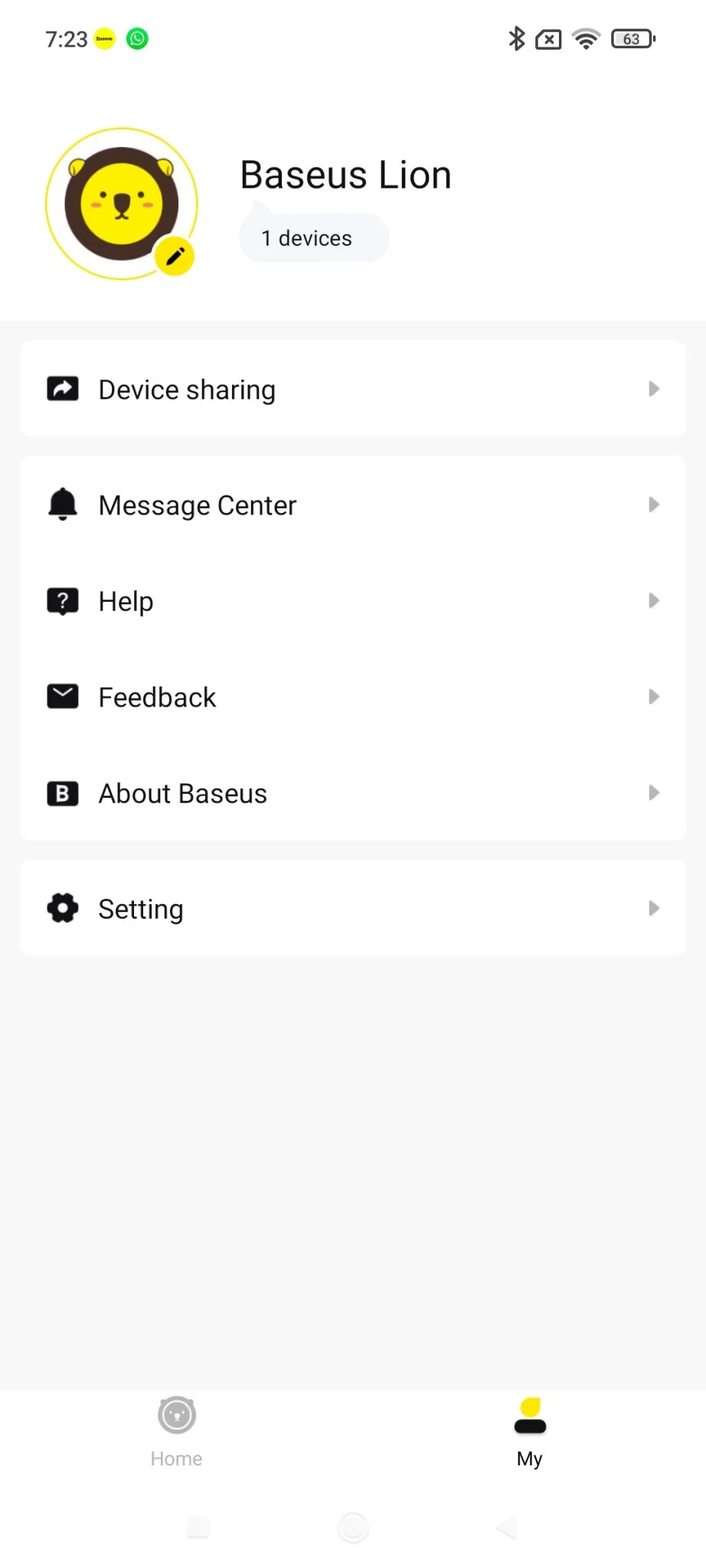This screenshot has width=706, height=1568.
Task: Open Setting
Action: 352,909
